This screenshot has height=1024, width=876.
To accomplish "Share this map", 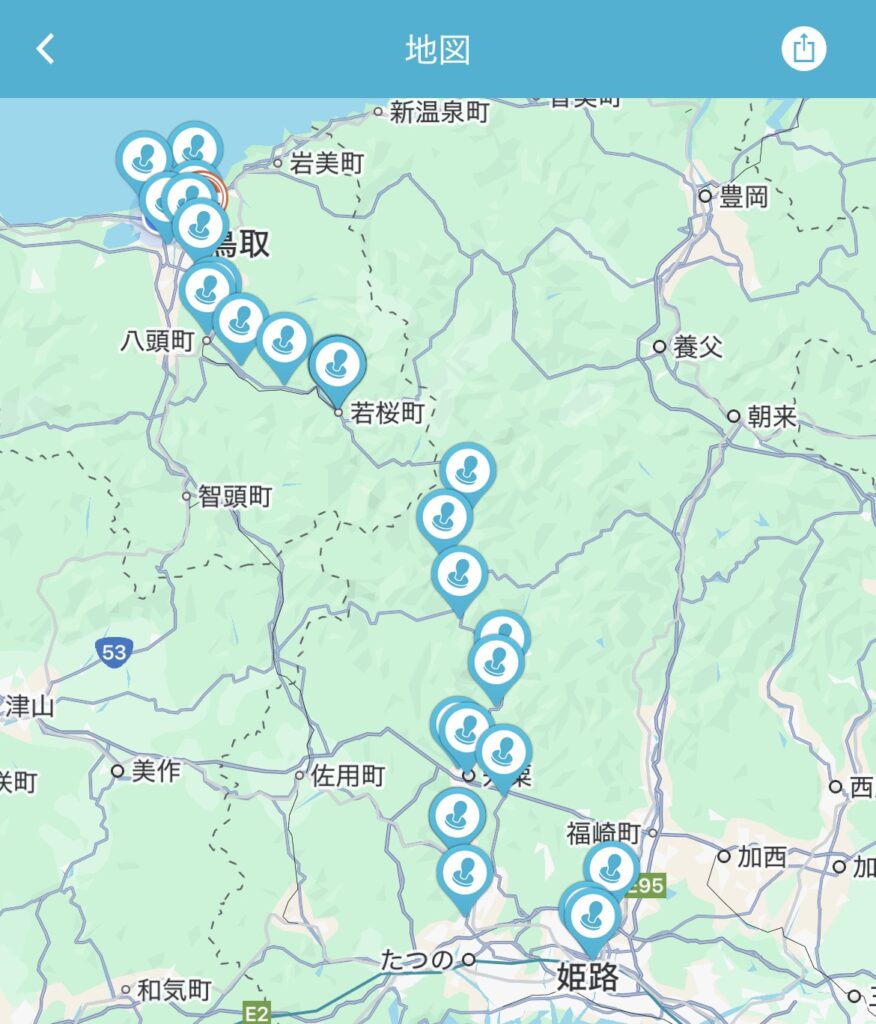I will (804, 48).
